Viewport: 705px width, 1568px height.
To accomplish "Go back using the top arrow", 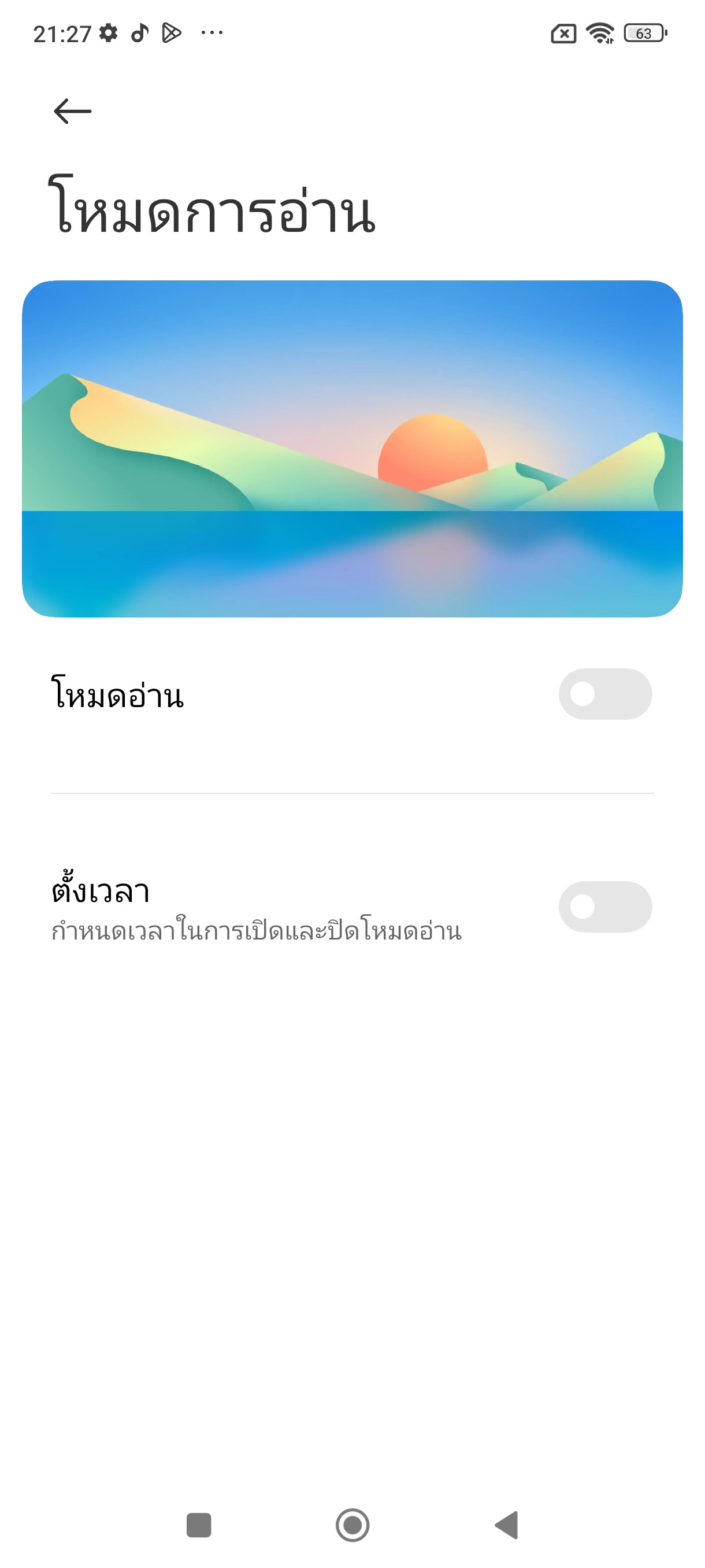I will 72,111.
